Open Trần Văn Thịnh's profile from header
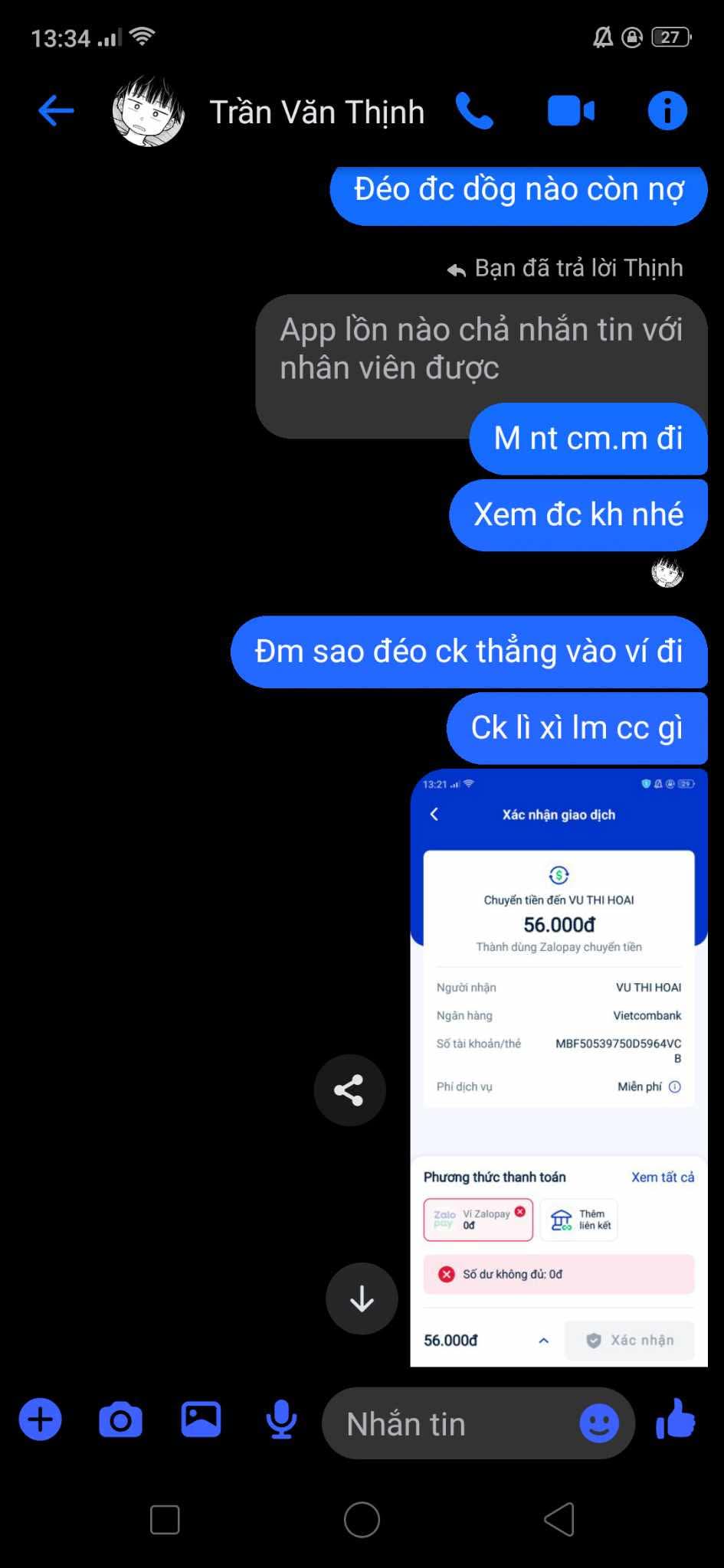Screen dimensions: 724x1568 click(x=316, y=113)
